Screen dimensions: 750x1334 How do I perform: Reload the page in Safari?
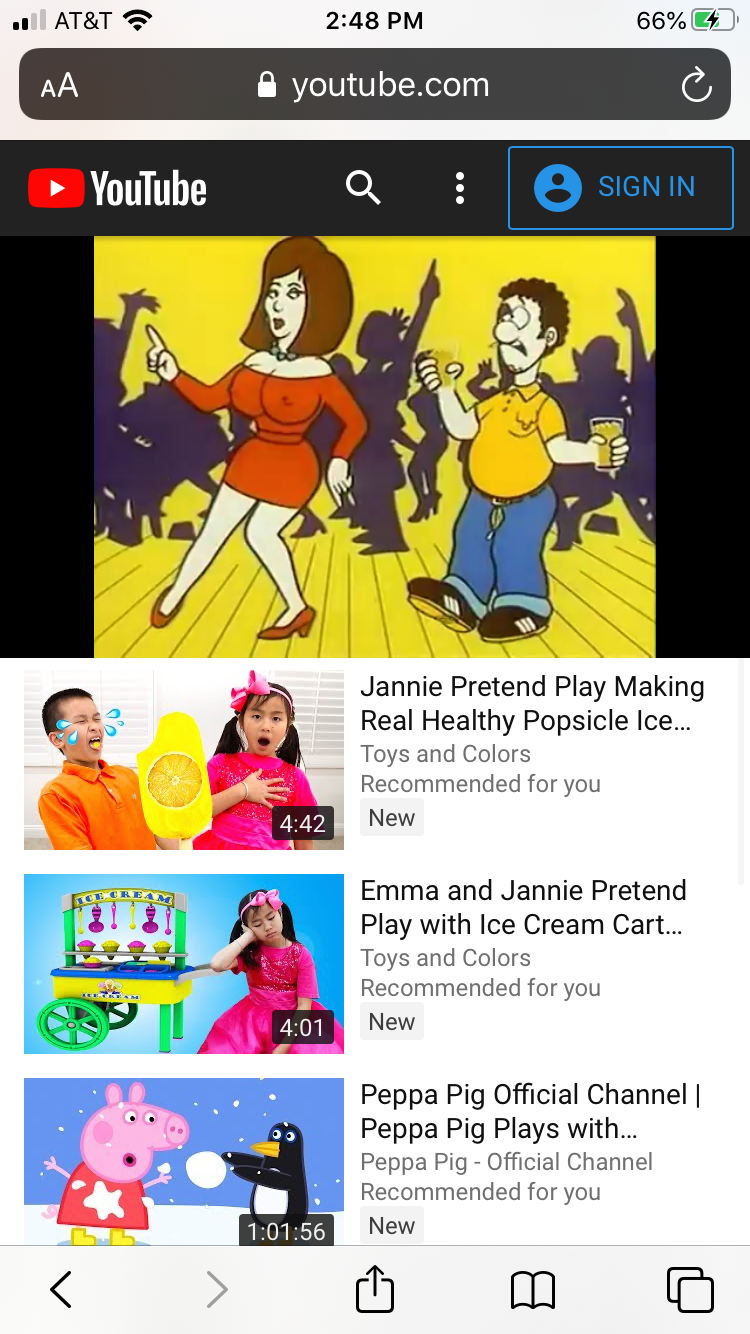pos(696,85)
